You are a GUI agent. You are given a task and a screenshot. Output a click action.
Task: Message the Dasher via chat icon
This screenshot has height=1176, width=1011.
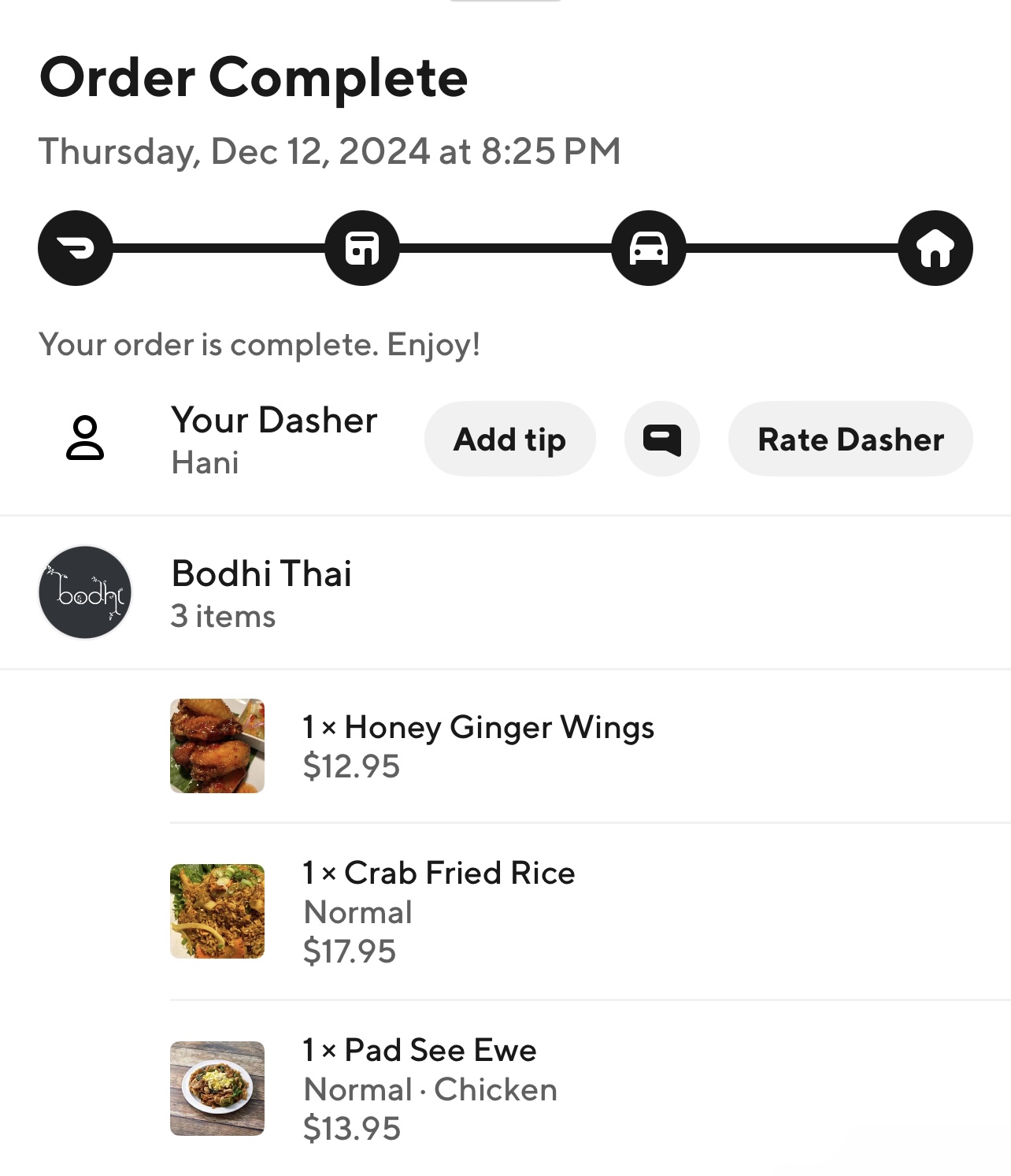click(x=661, y=440)
